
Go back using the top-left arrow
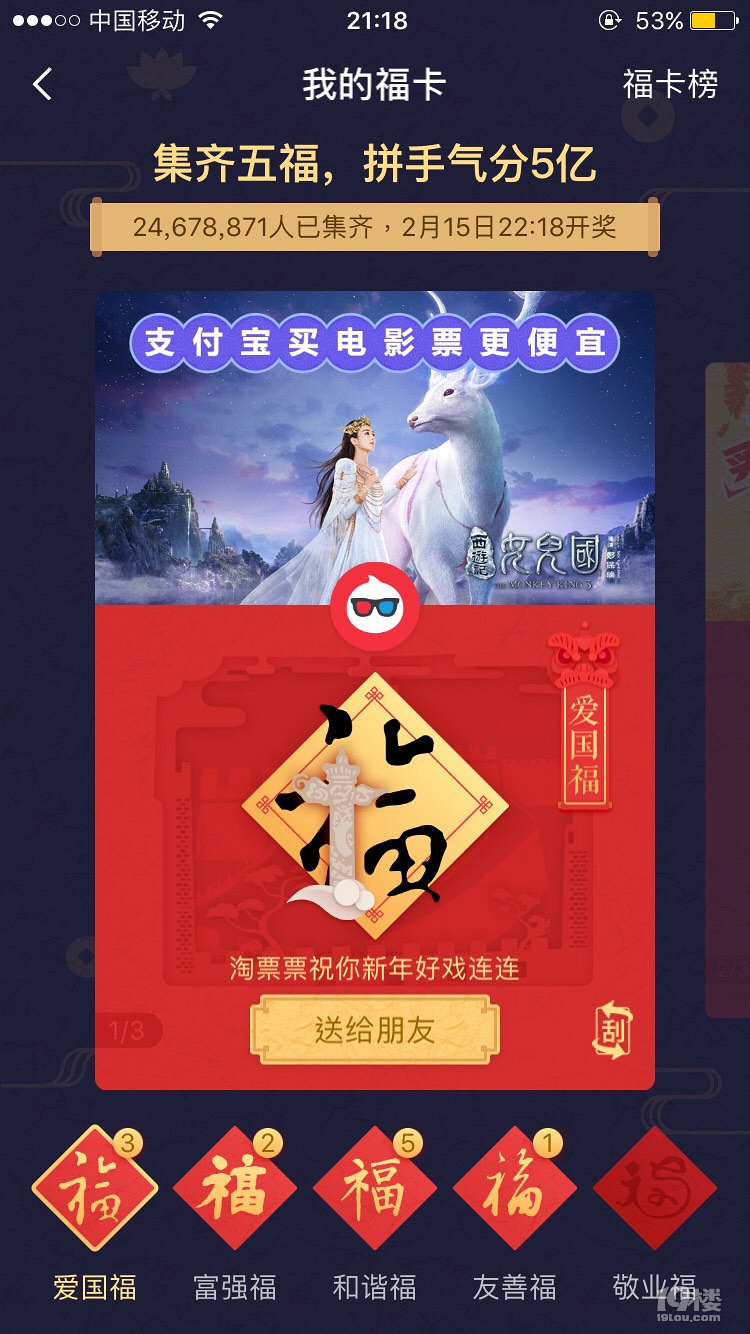(x=42, y=85)
